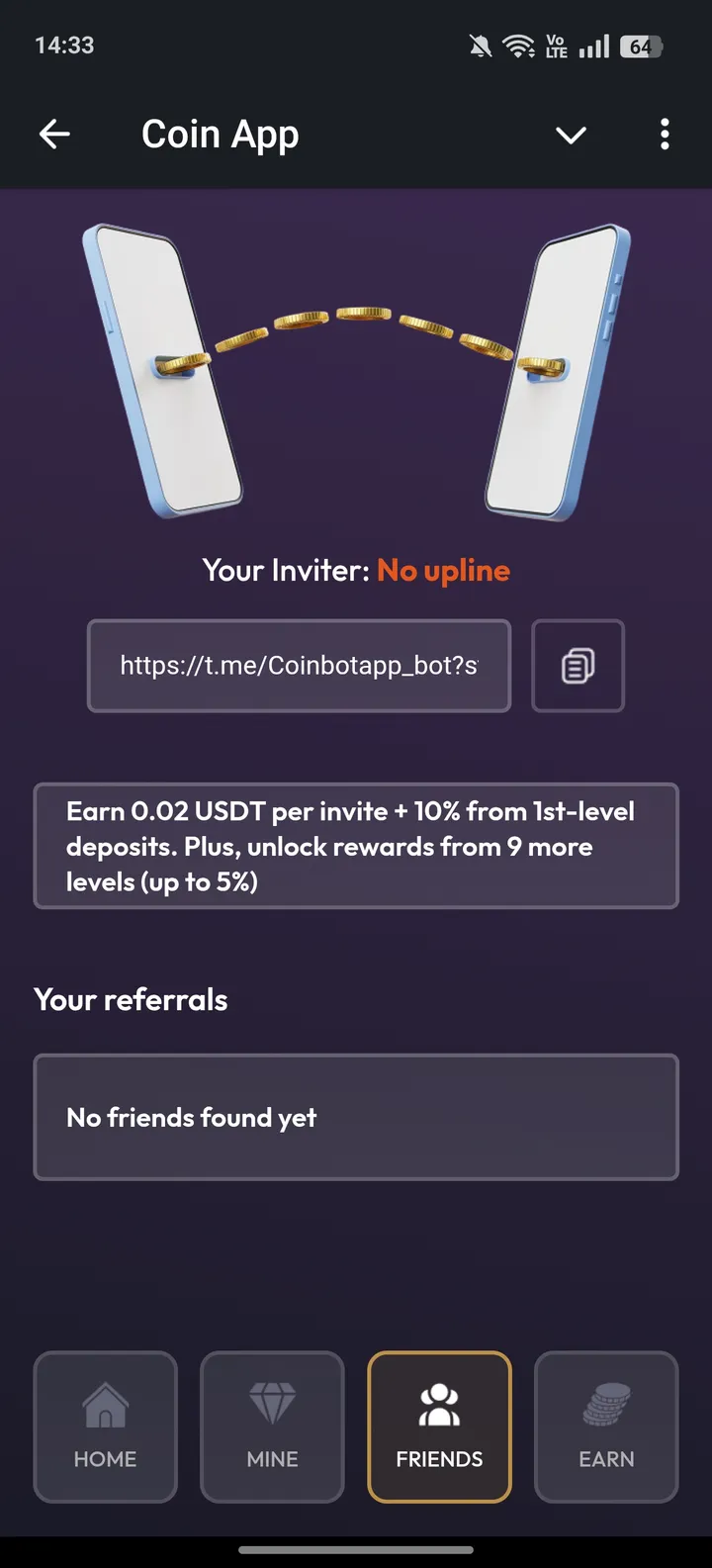Tap the No upline inviter text

(x=443, y=570)
